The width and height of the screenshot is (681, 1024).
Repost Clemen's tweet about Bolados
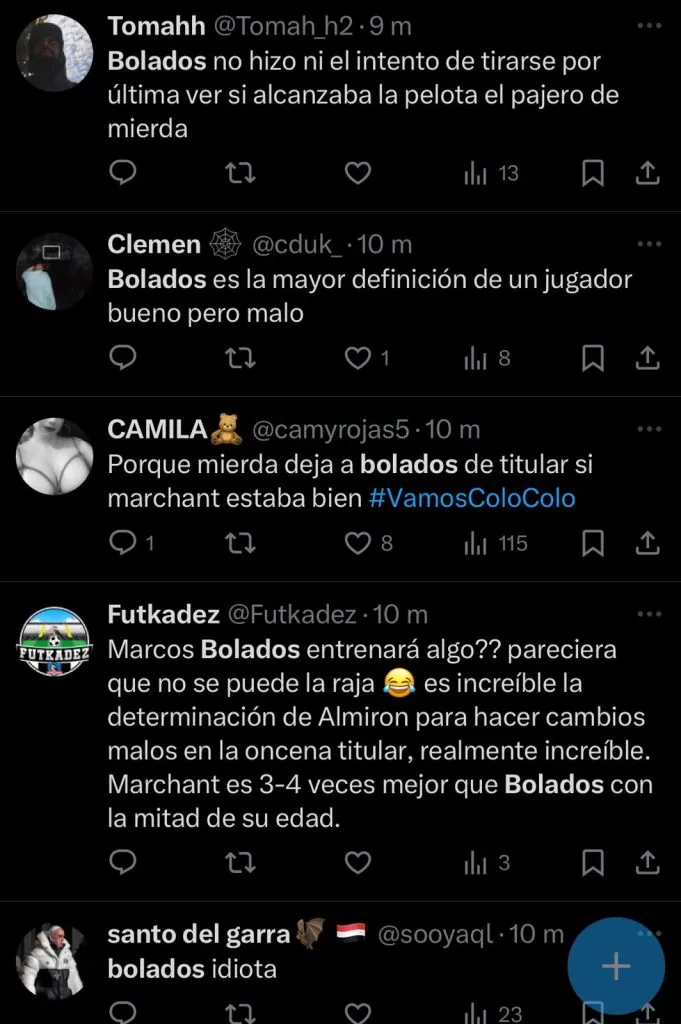[241, 357]
